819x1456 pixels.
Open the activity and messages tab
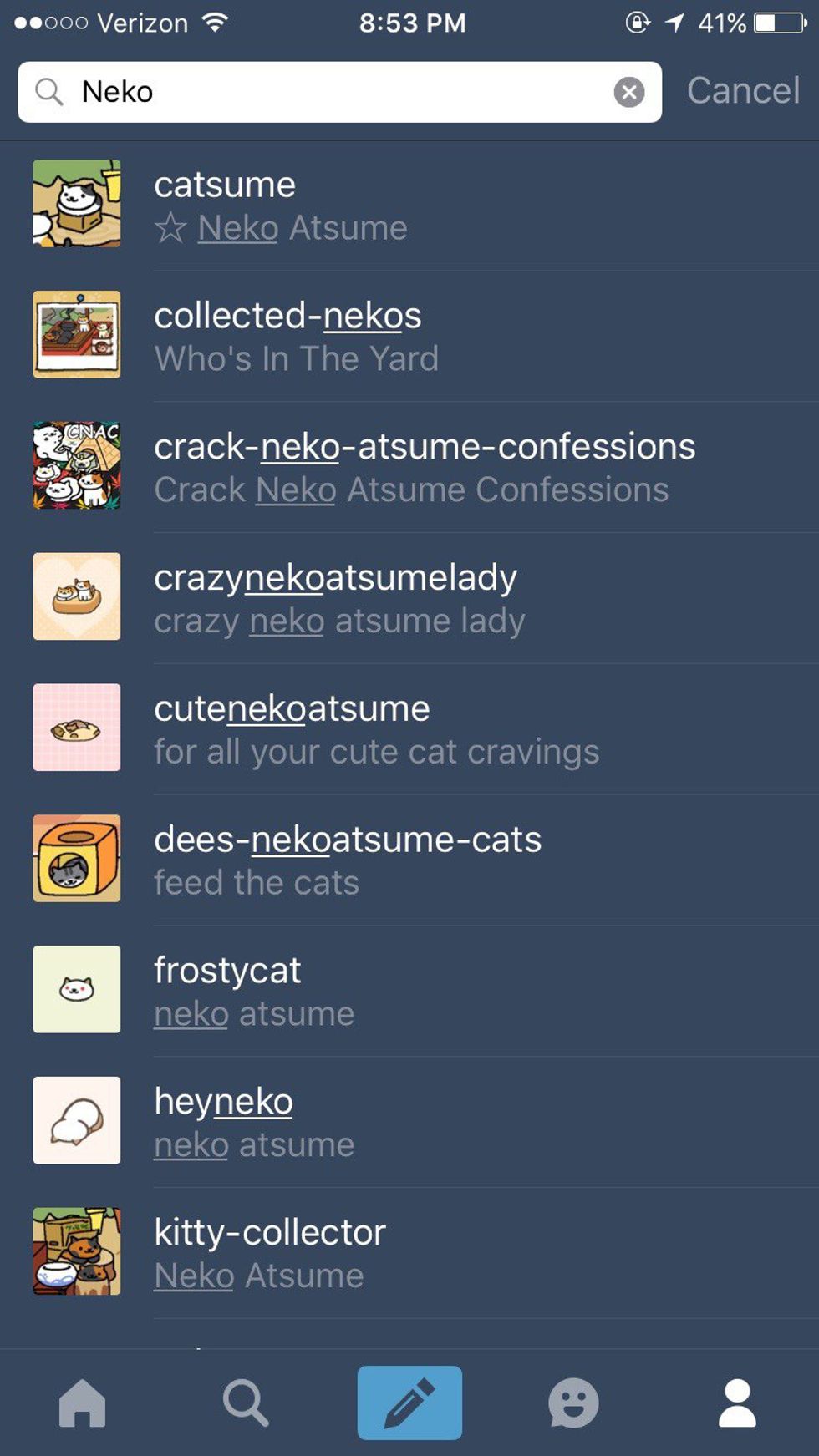(573, 1403)
